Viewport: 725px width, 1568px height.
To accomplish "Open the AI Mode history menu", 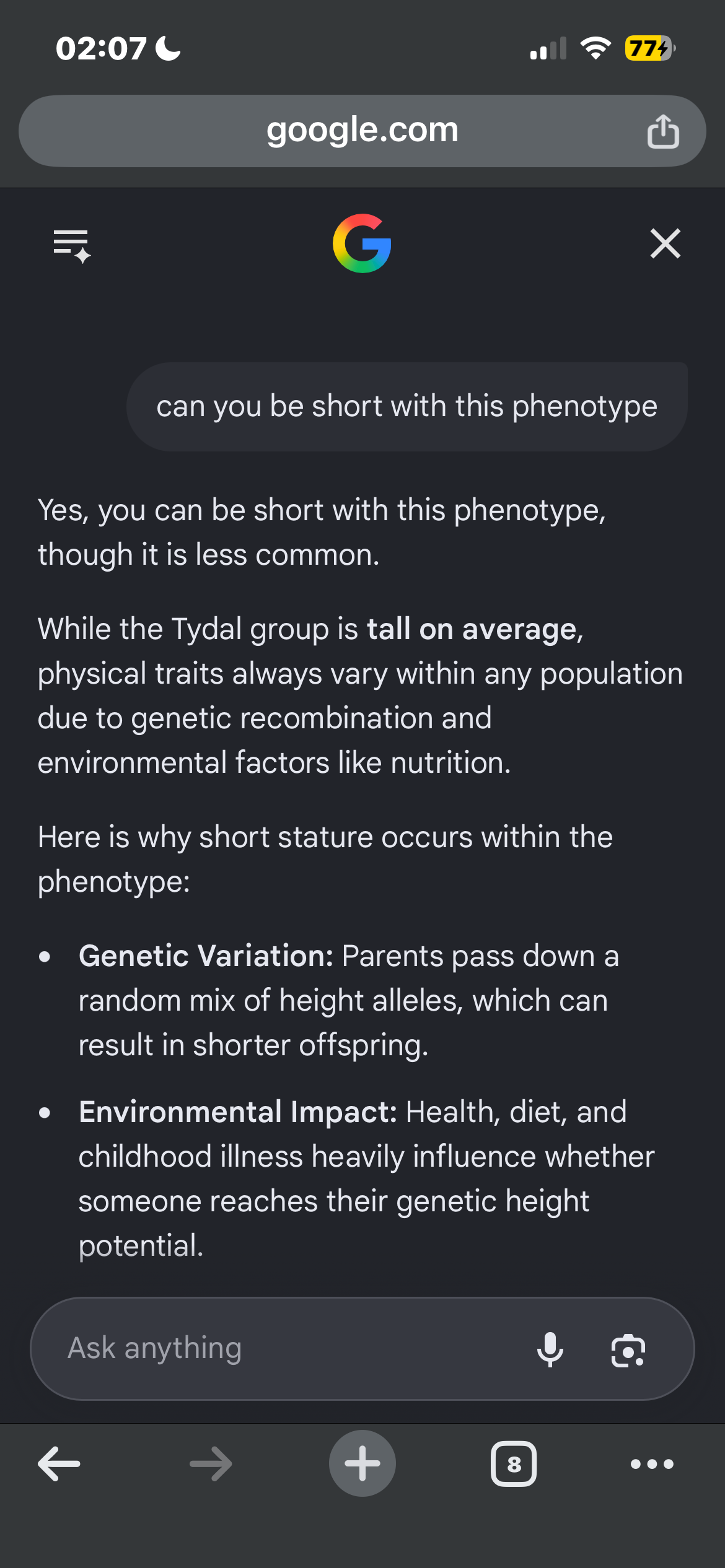I will (x=72, y=245).
